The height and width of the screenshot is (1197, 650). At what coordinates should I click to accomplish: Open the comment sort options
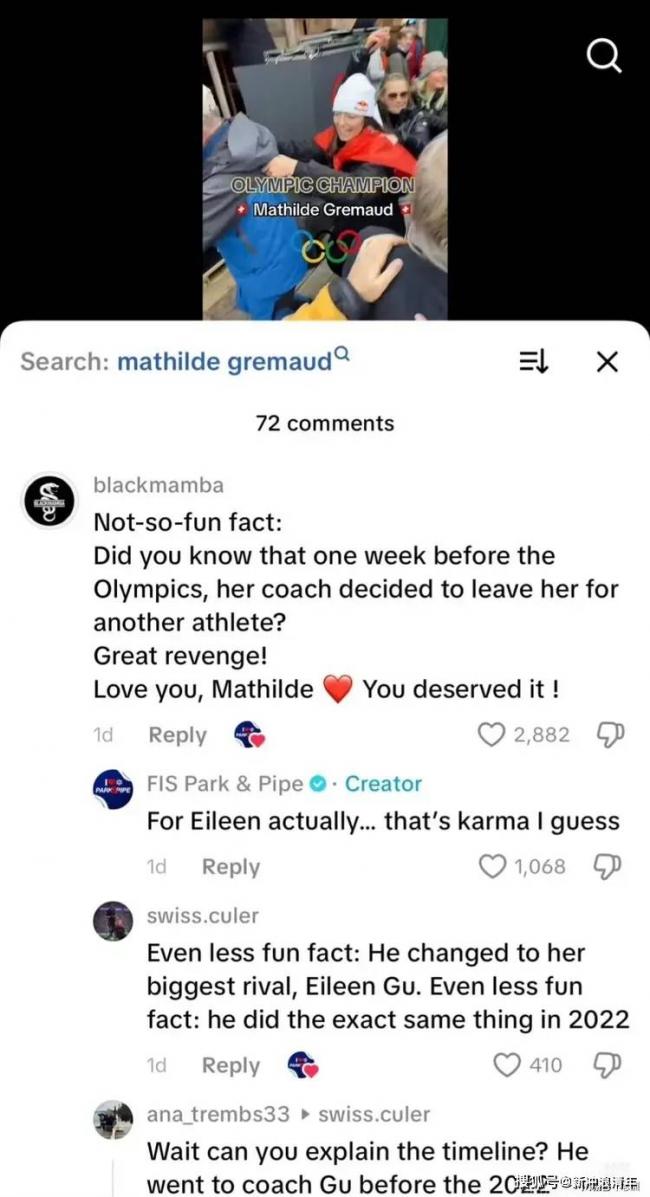pyautogui.click(x=533, y=361)
